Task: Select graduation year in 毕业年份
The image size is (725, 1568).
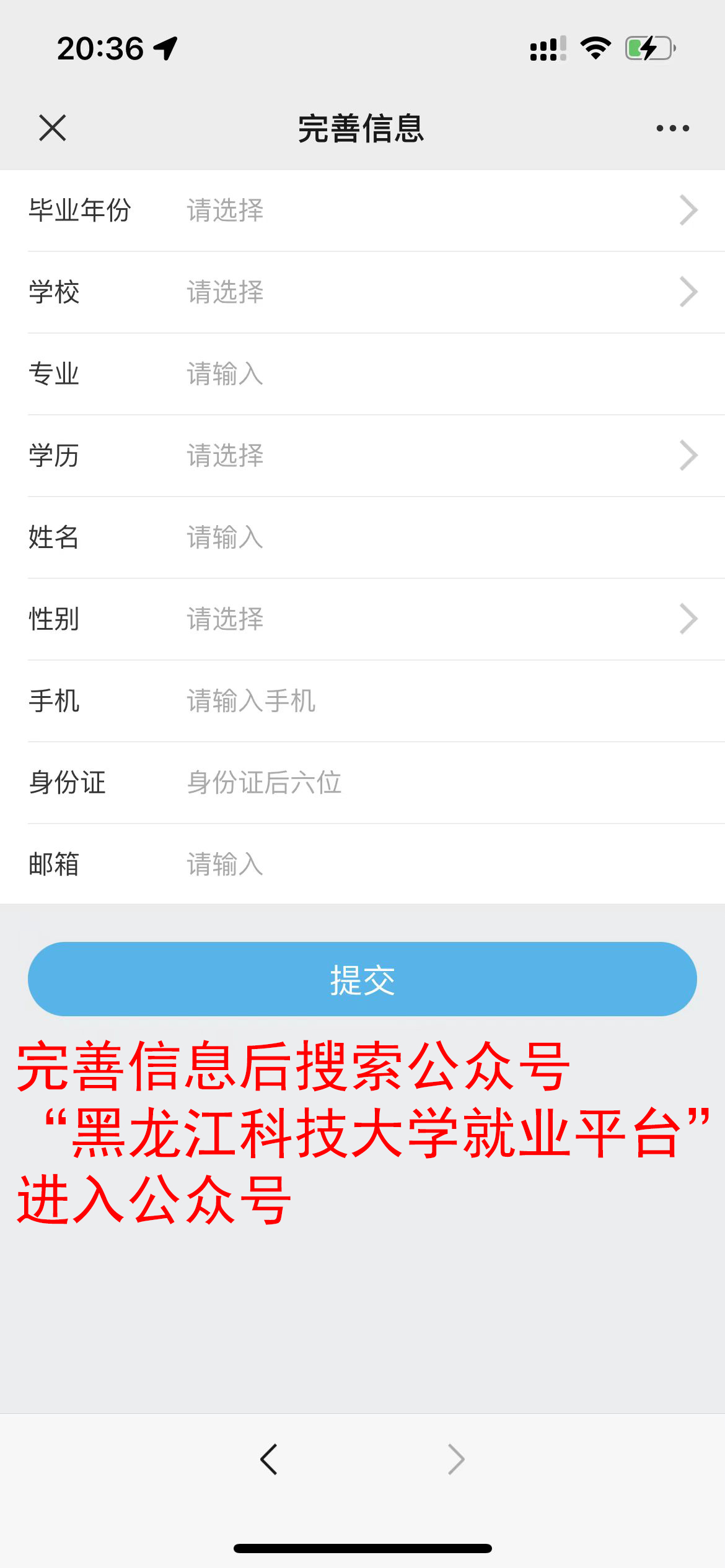Action: [362, 211]
